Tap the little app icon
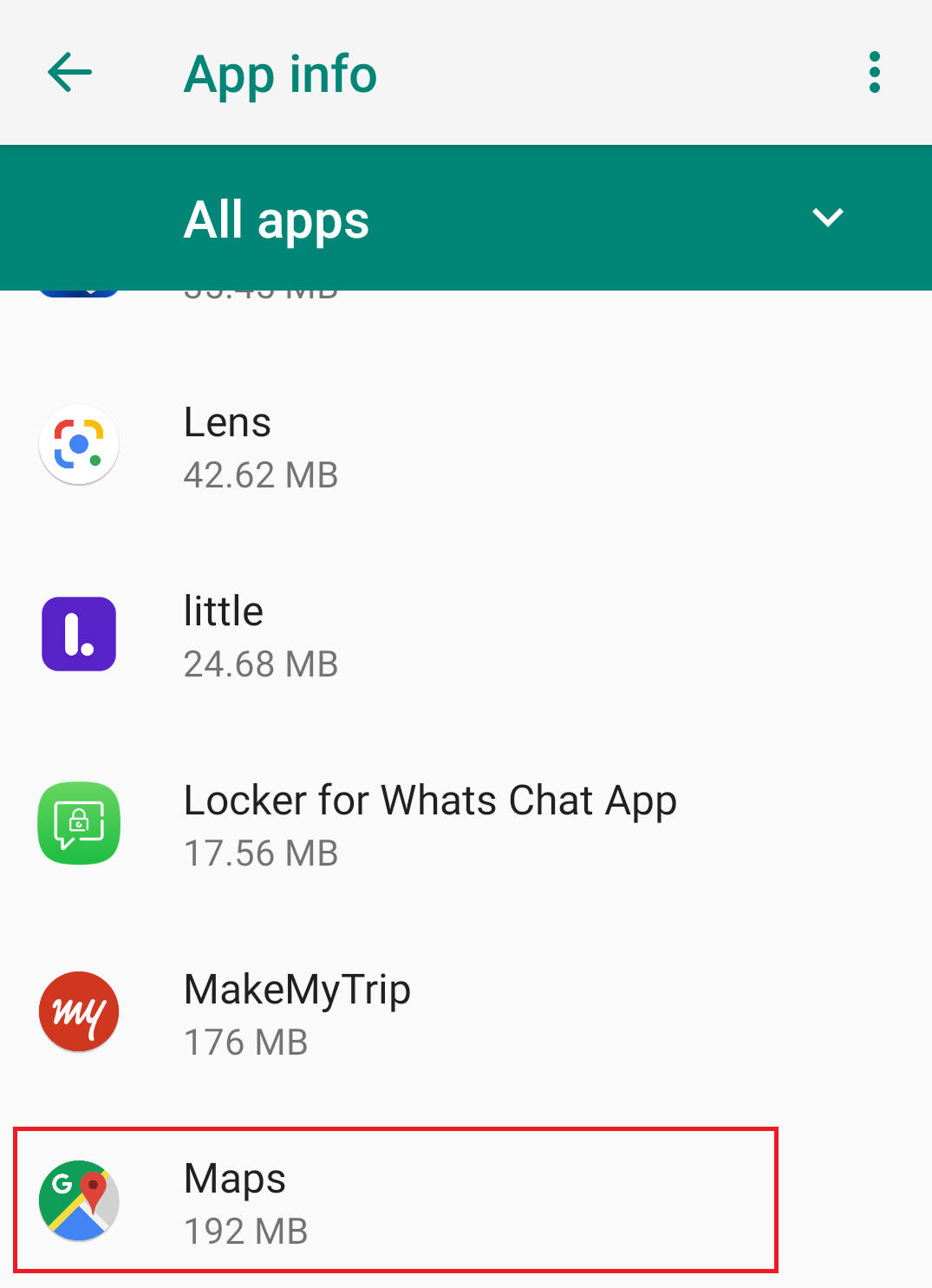This screenshot has height=1288, width=932. (x=79, y=633)
